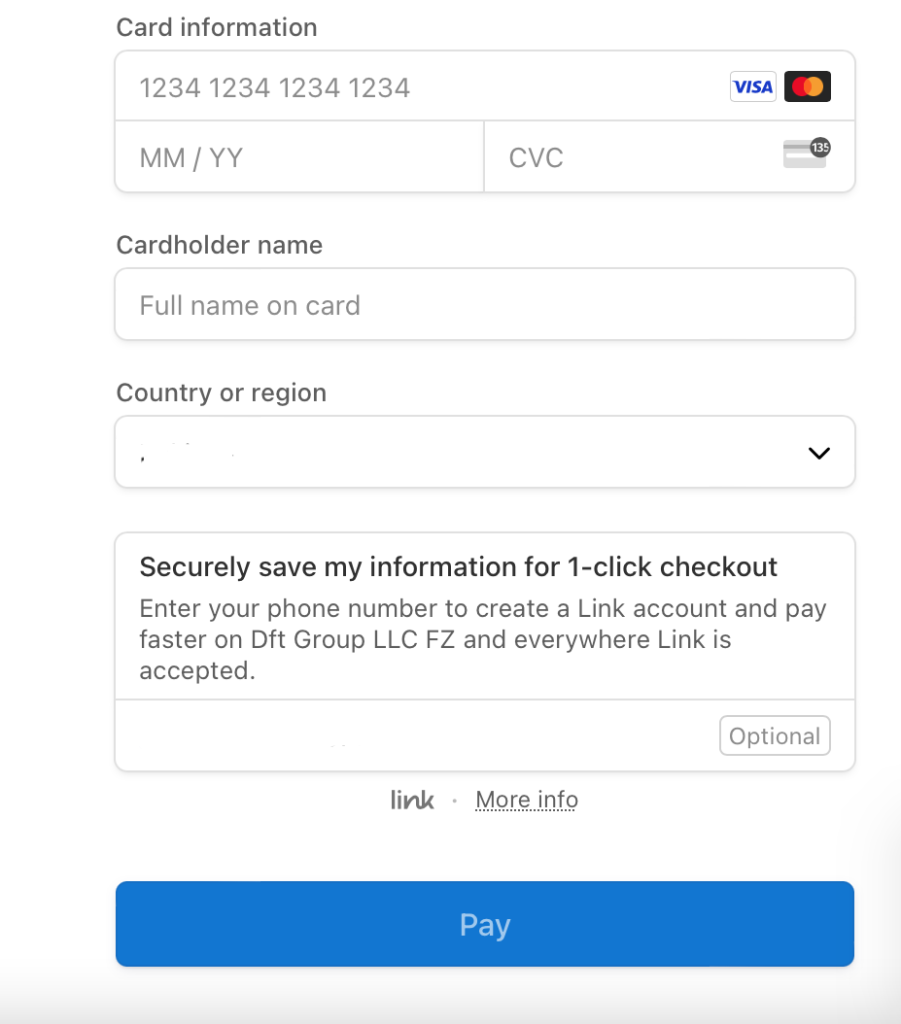The width and height of the screenshot is (901, 1024).
Task: Enter the card number field
Action: click(420, 88)
